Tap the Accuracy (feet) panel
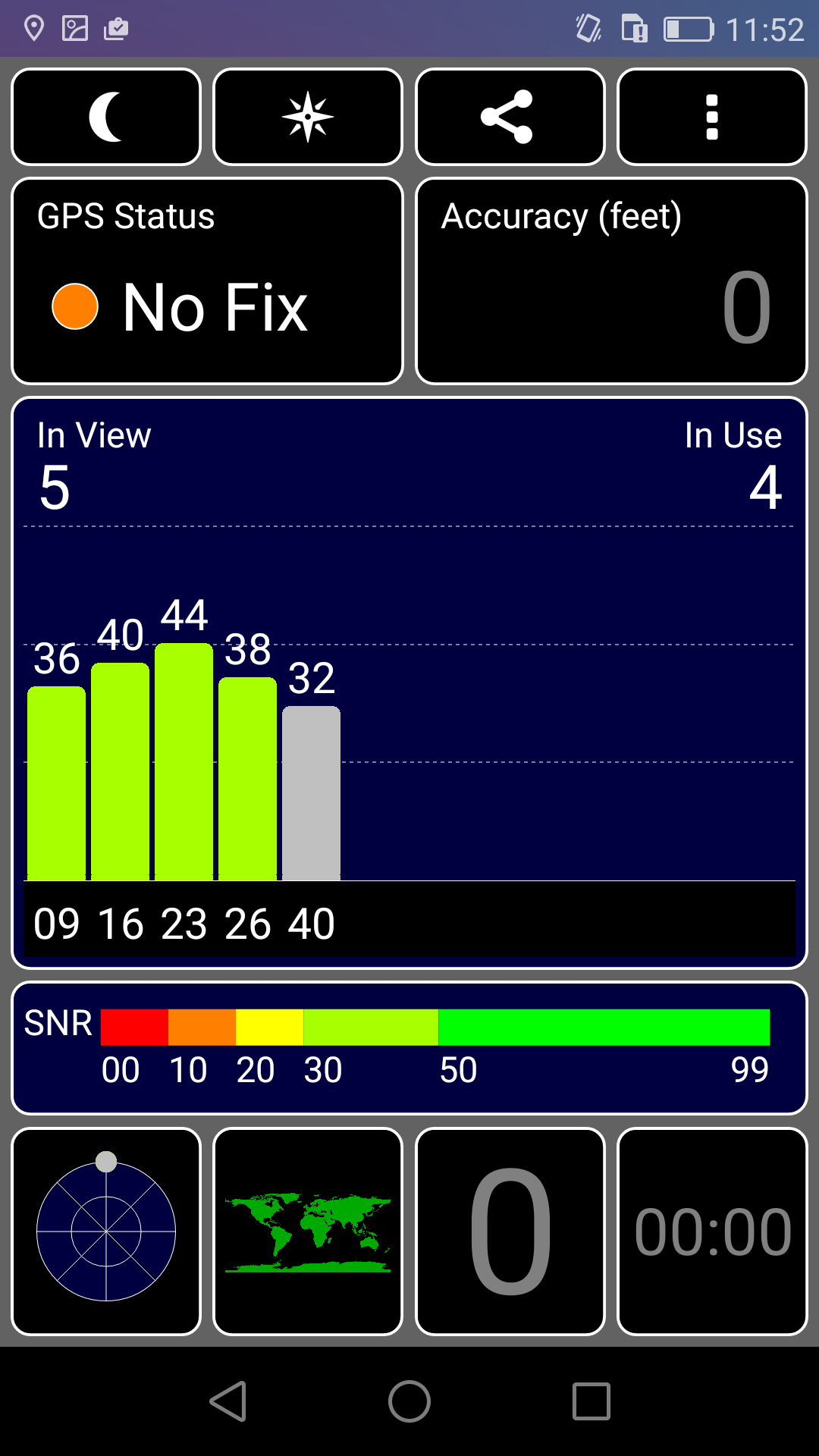 pyautogui.click(x=611, y=281)
